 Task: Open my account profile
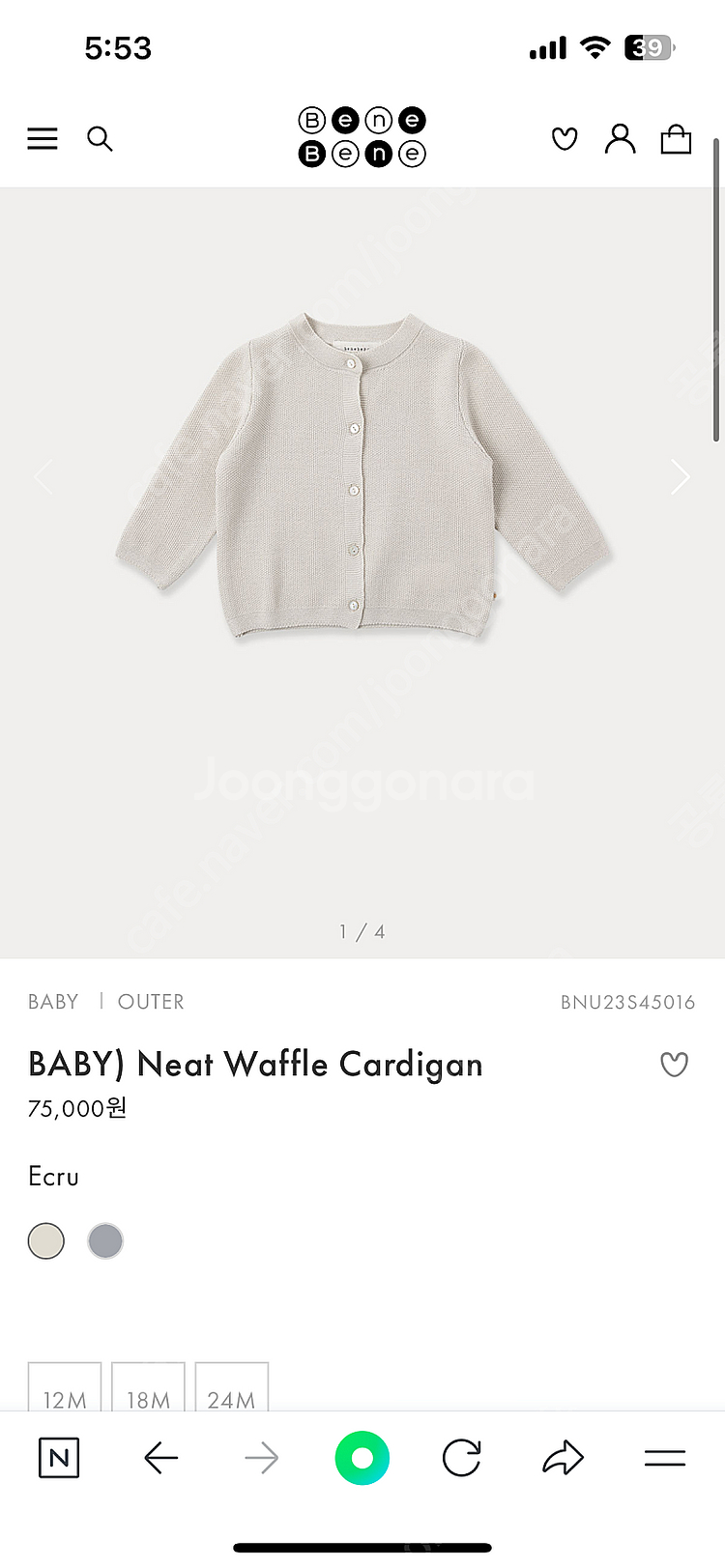(x=620, y=139)
